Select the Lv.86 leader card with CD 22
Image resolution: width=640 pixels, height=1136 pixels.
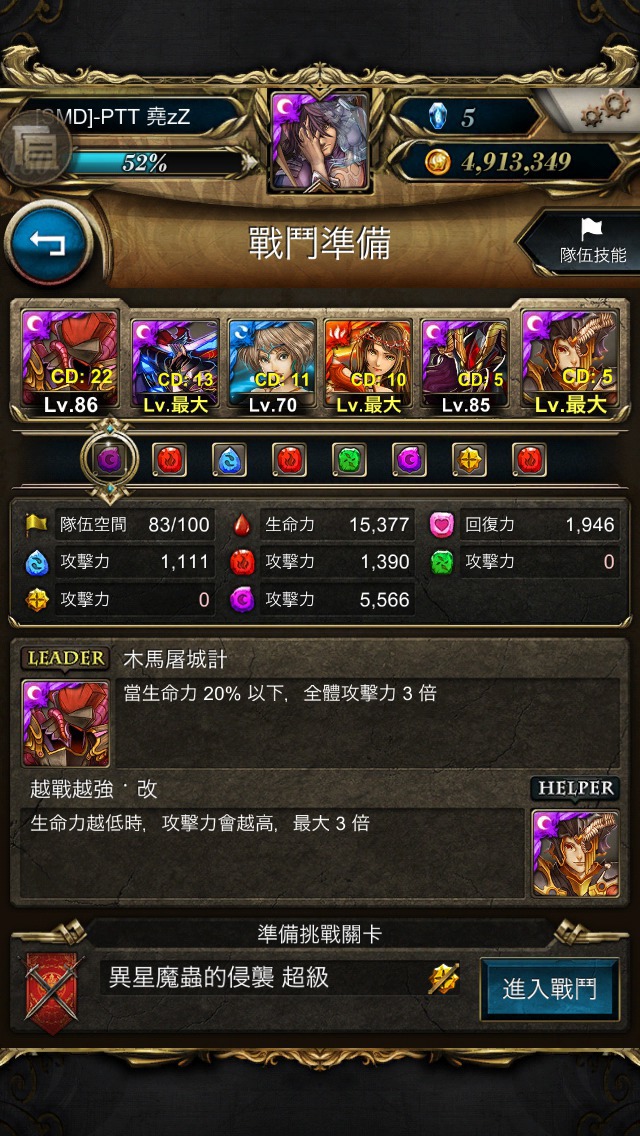[x=70, y=361]
